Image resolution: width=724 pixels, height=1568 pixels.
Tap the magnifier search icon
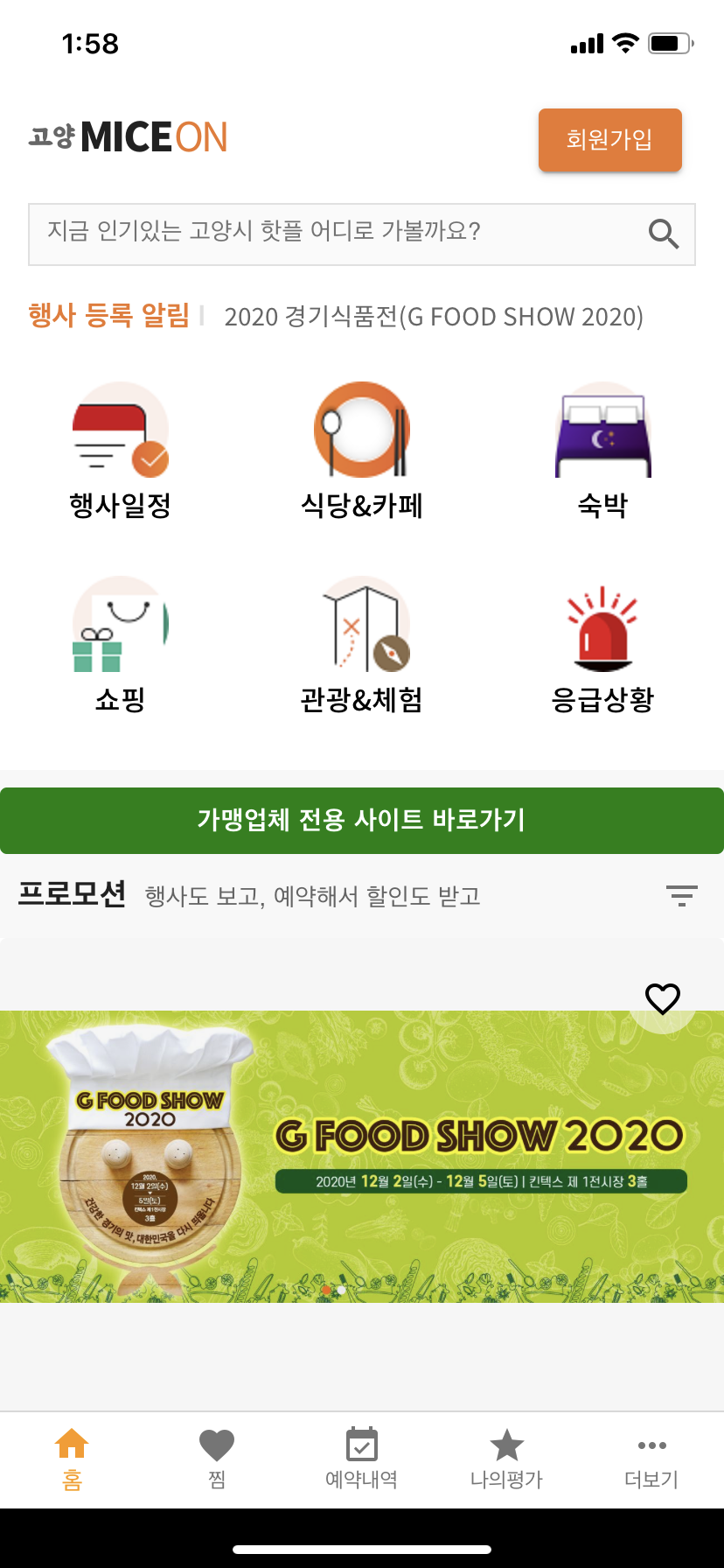664,234
